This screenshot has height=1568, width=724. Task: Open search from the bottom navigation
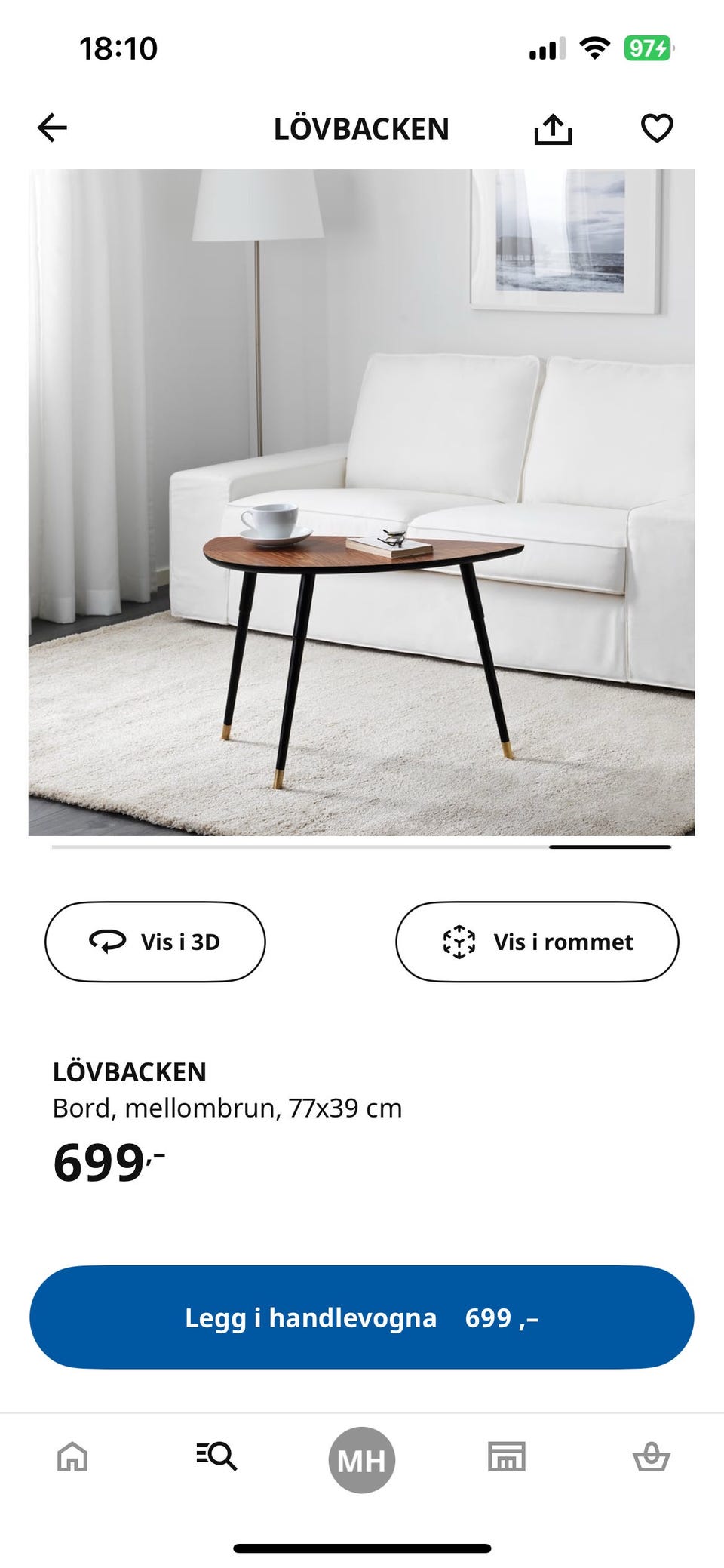click(217, 1458)
